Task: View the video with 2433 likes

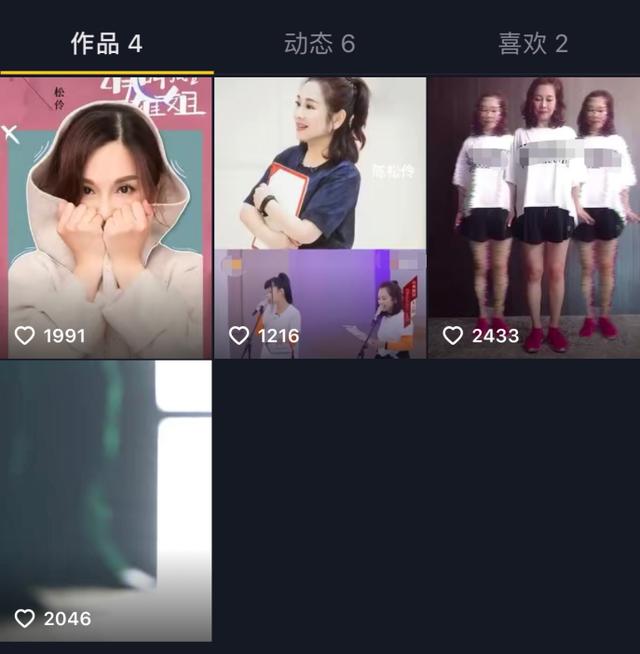Action: tap(533, 218)
